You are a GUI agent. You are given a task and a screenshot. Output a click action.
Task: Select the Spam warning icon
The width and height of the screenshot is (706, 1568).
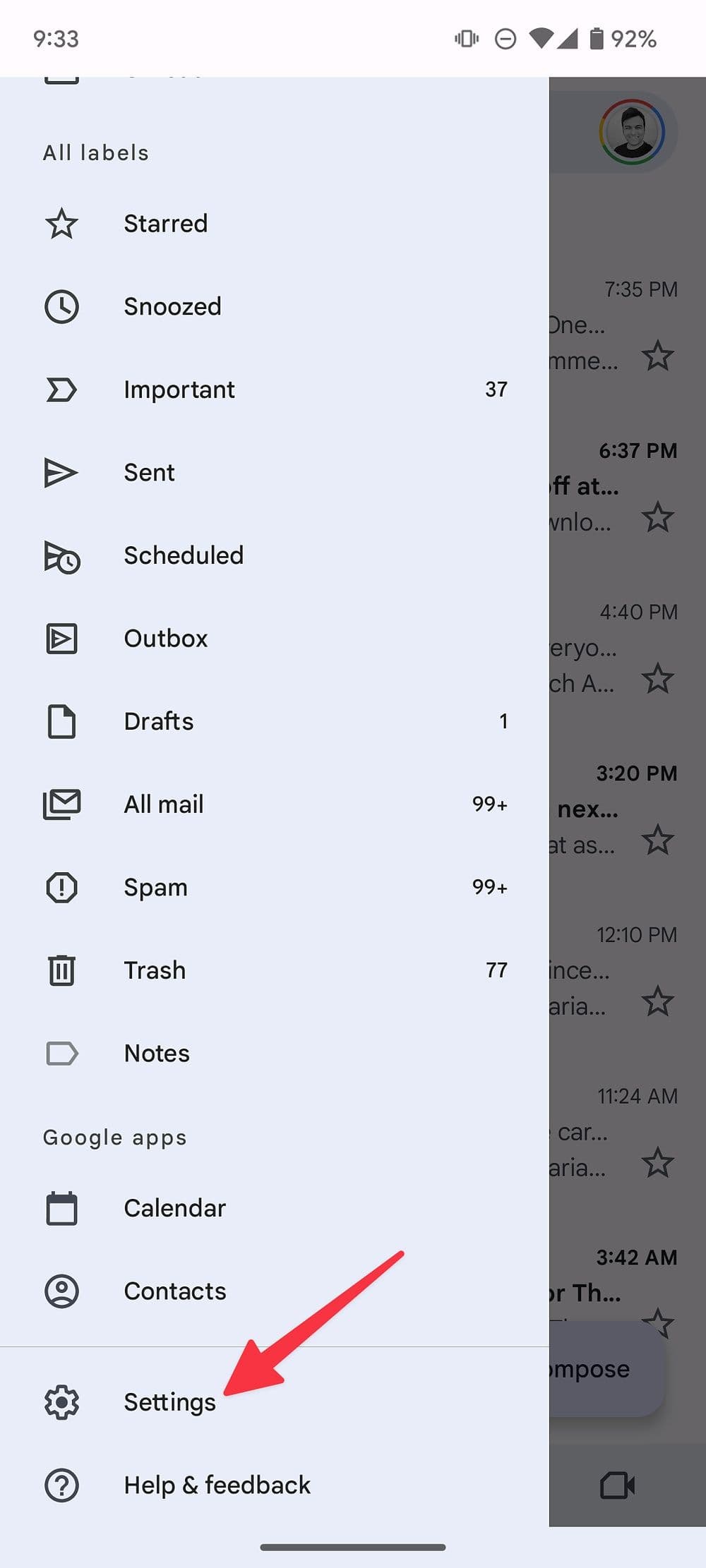click(x=61, y=887)
